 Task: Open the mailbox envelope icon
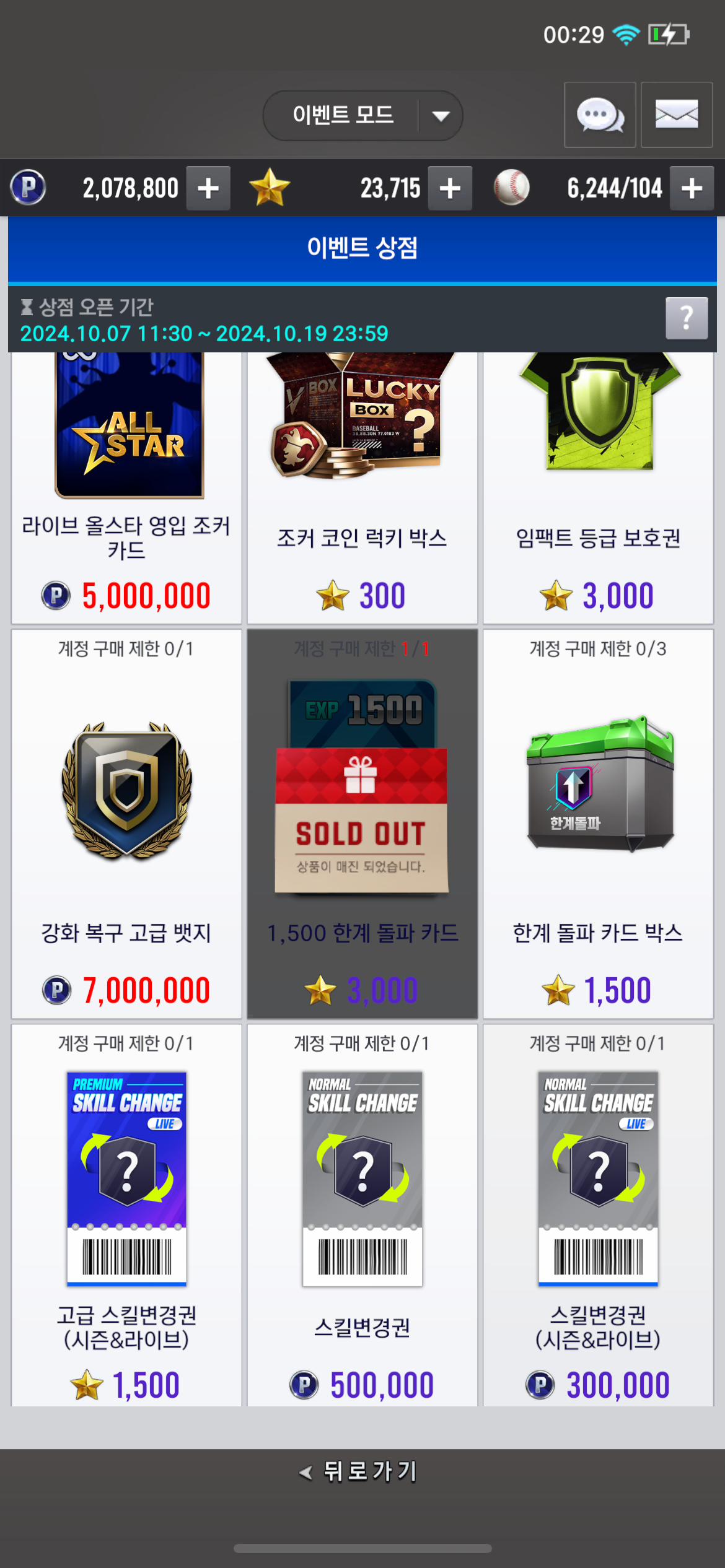[676, 115]
